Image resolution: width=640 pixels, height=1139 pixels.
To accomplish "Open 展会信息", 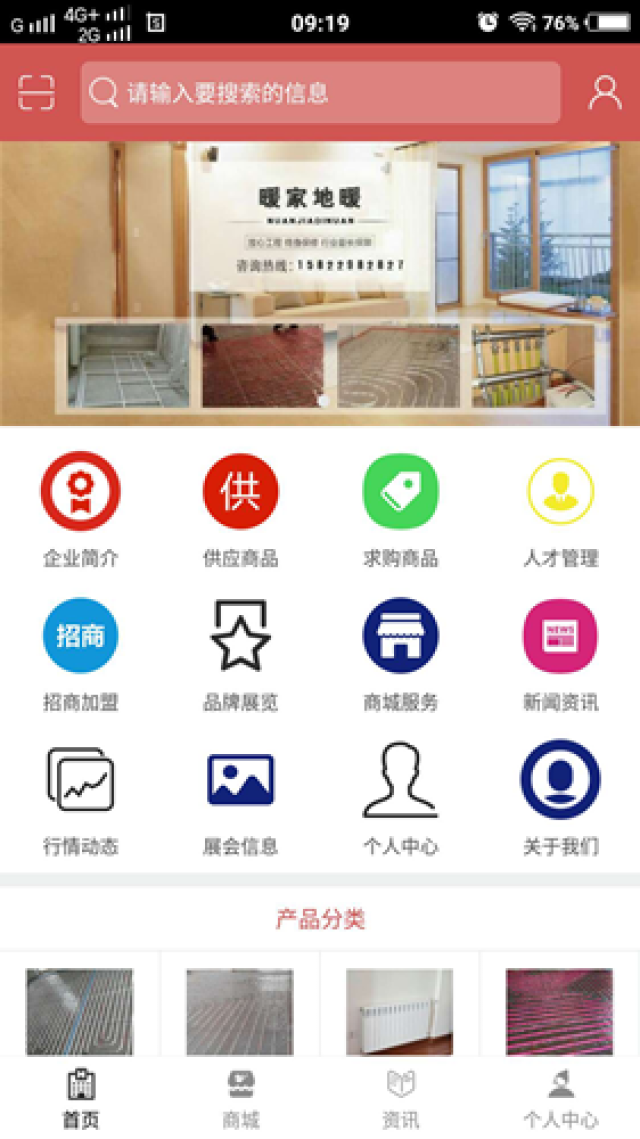I will (x=240, y=796).
